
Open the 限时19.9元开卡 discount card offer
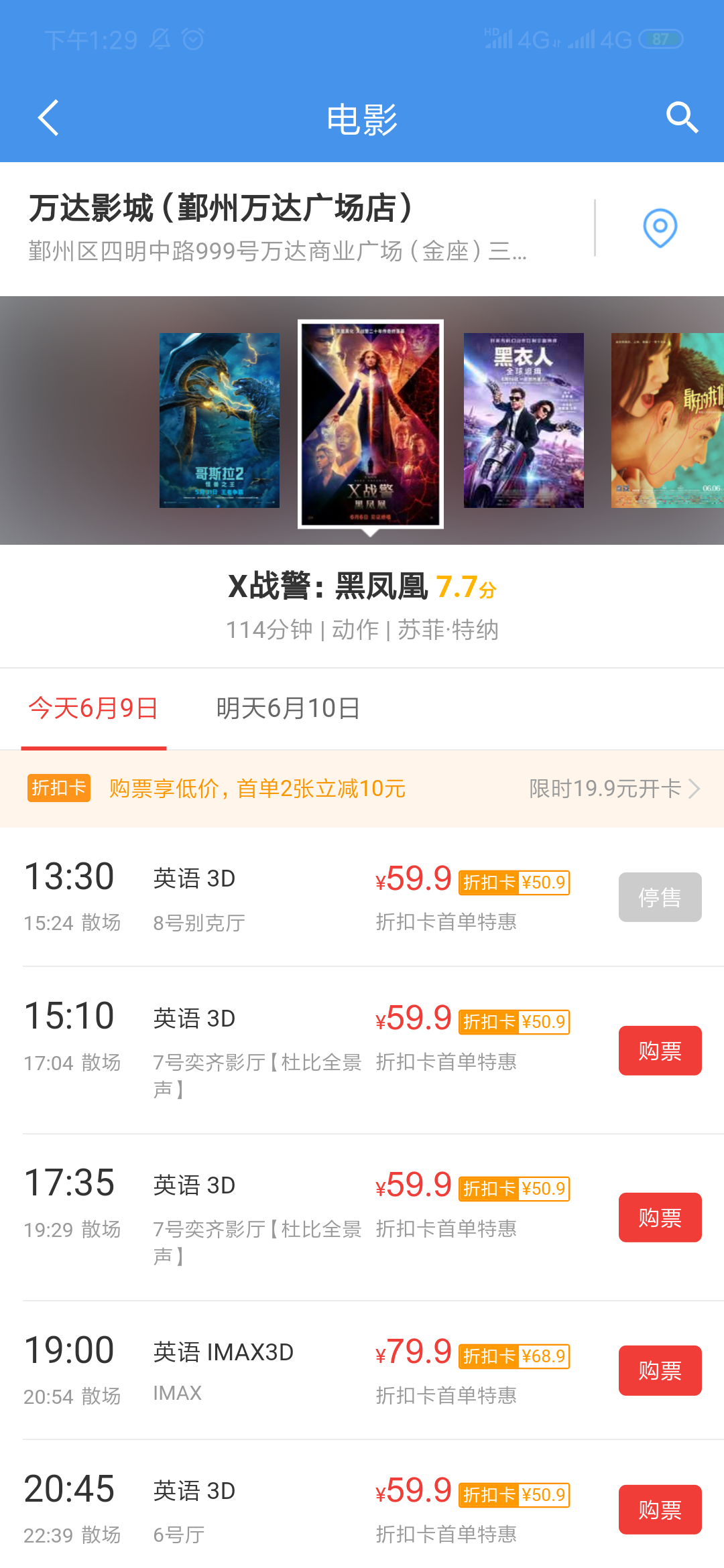pyautogui.click(x=614, y=789)
